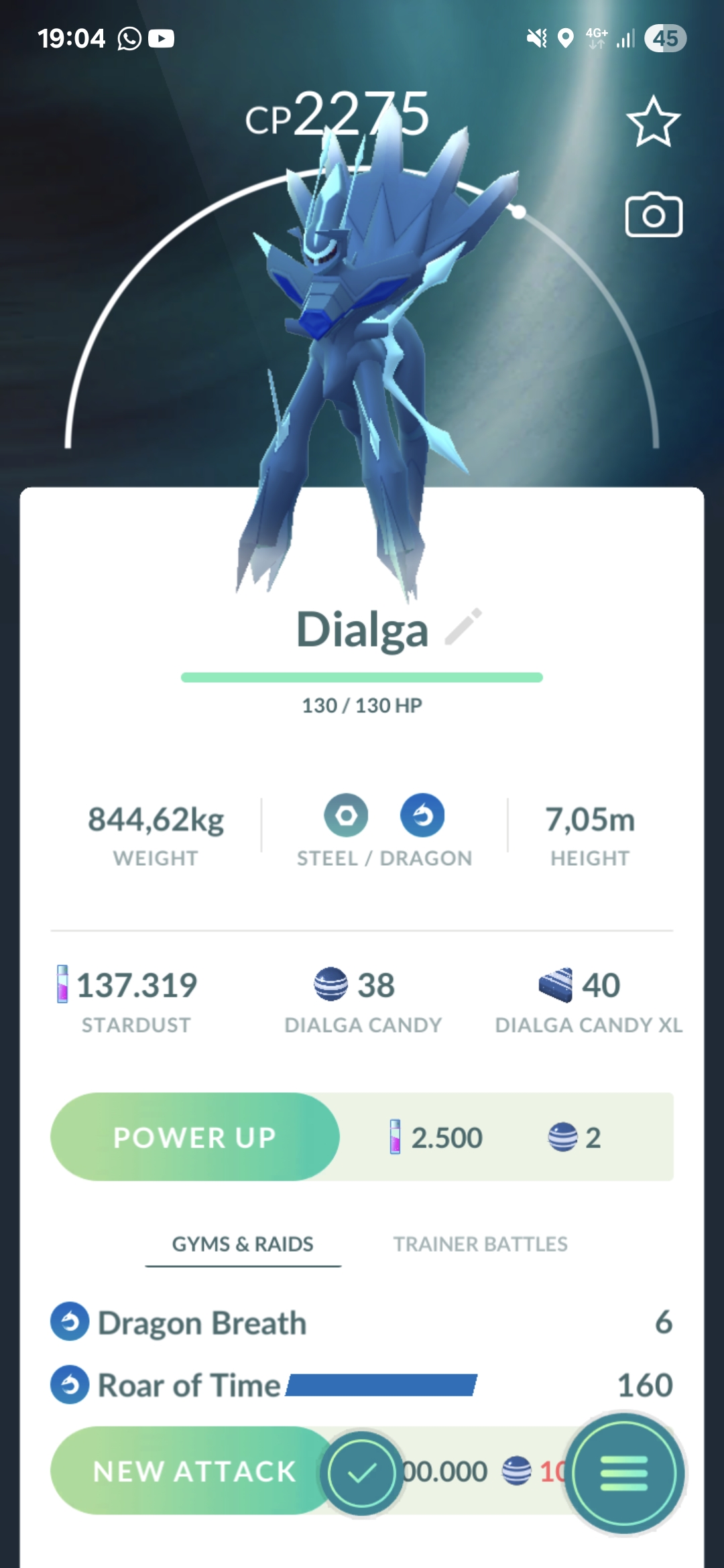Open the round three-line menu button

624,1473
